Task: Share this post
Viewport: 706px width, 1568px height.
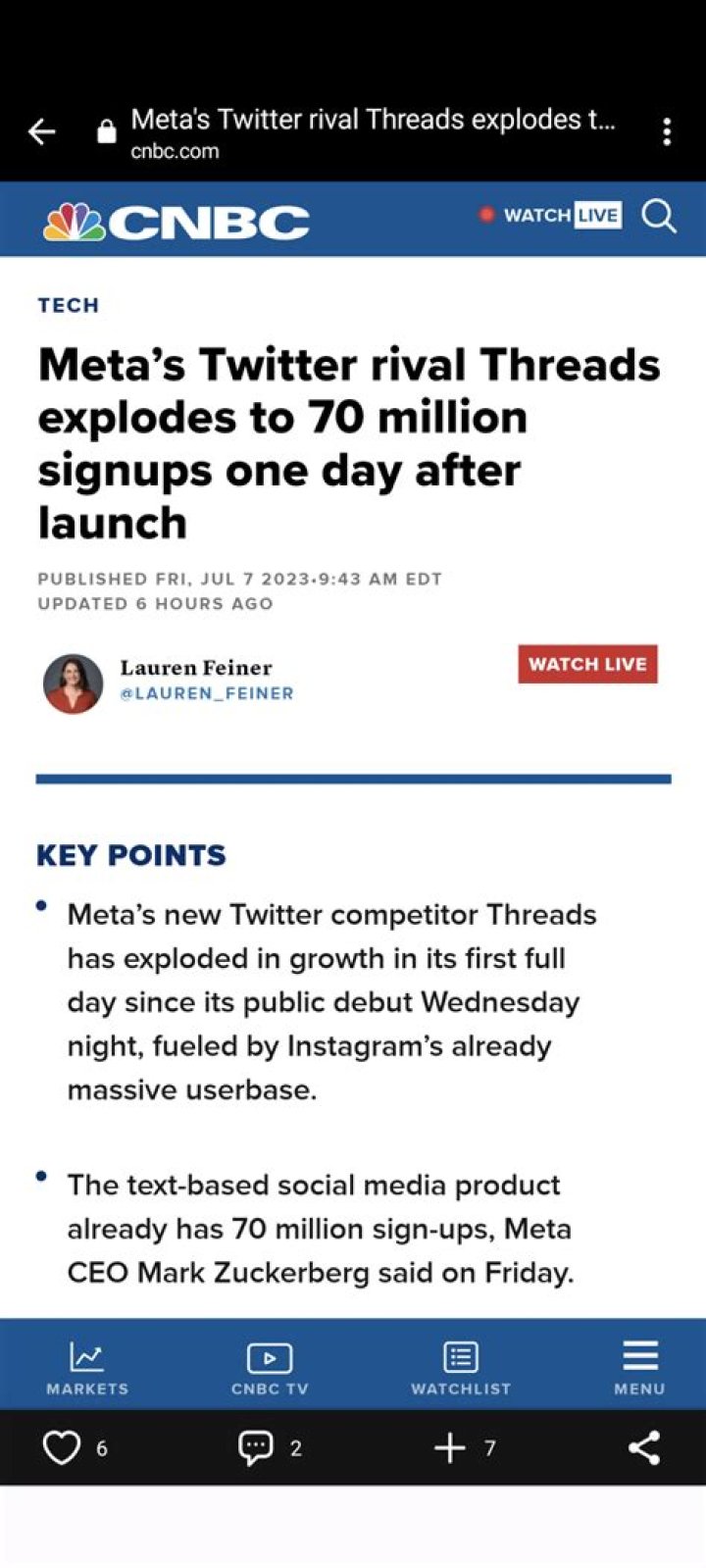Action: click(x=643, y=1447)
